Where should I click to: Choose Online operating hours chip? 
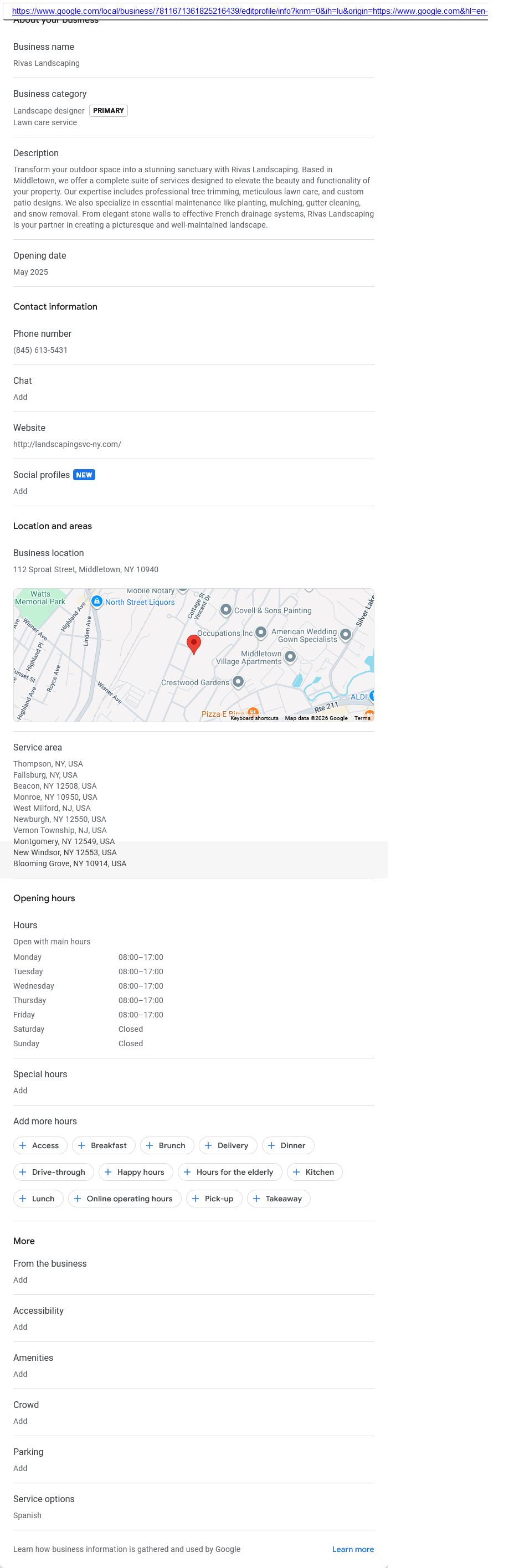point(124,1199)
